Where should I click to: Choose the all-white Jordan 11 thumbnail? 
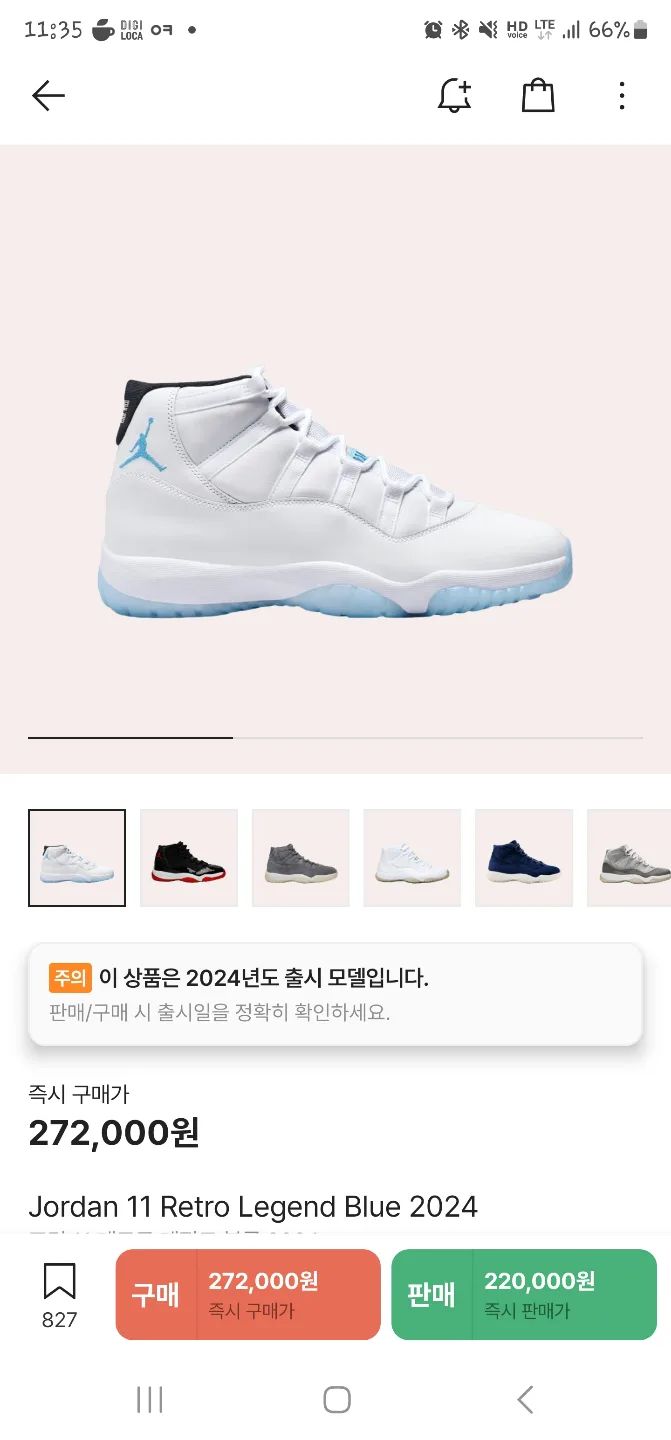[412, 858]
